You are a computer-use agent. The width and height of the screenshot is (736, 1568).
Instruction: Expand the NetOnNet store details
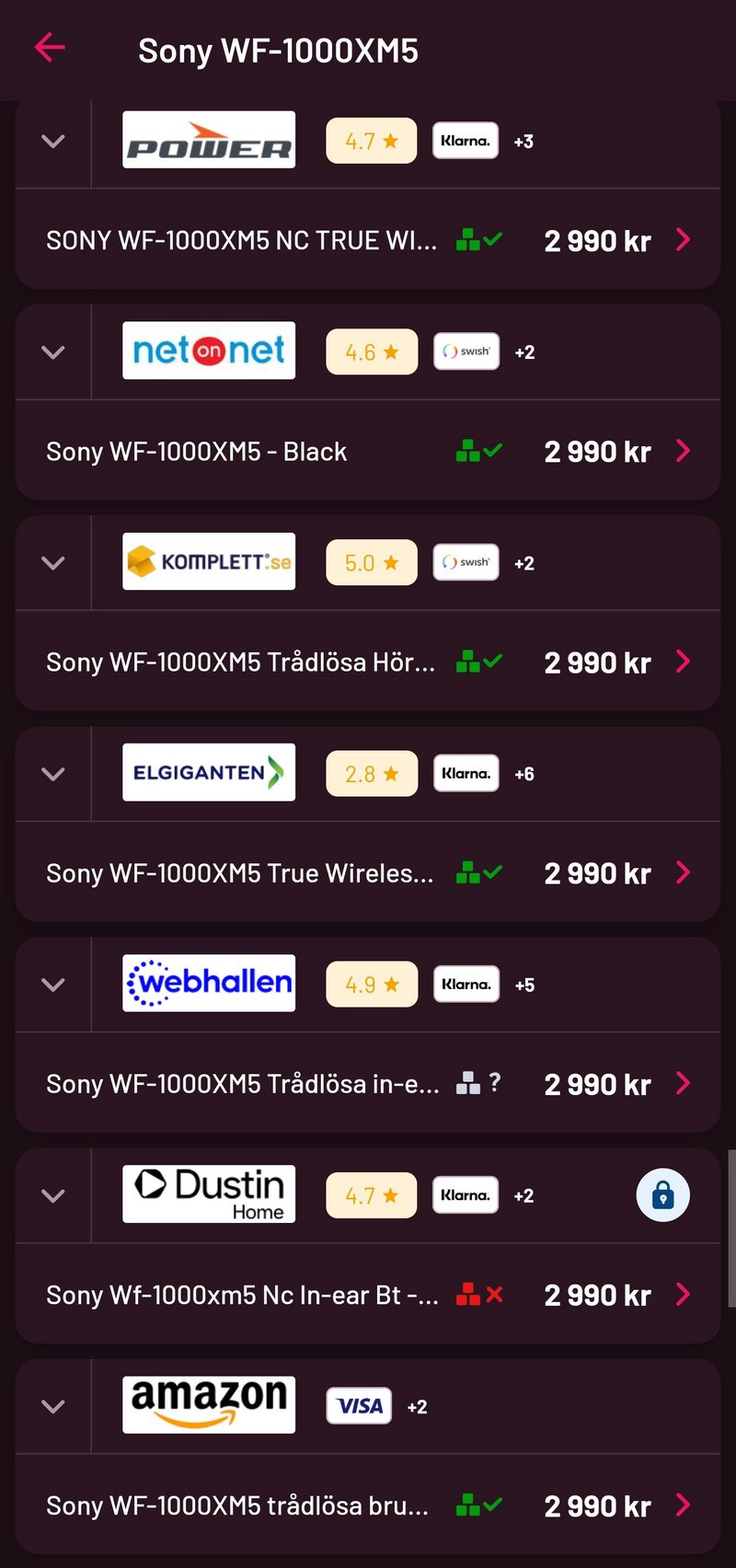tap(53, 352)
